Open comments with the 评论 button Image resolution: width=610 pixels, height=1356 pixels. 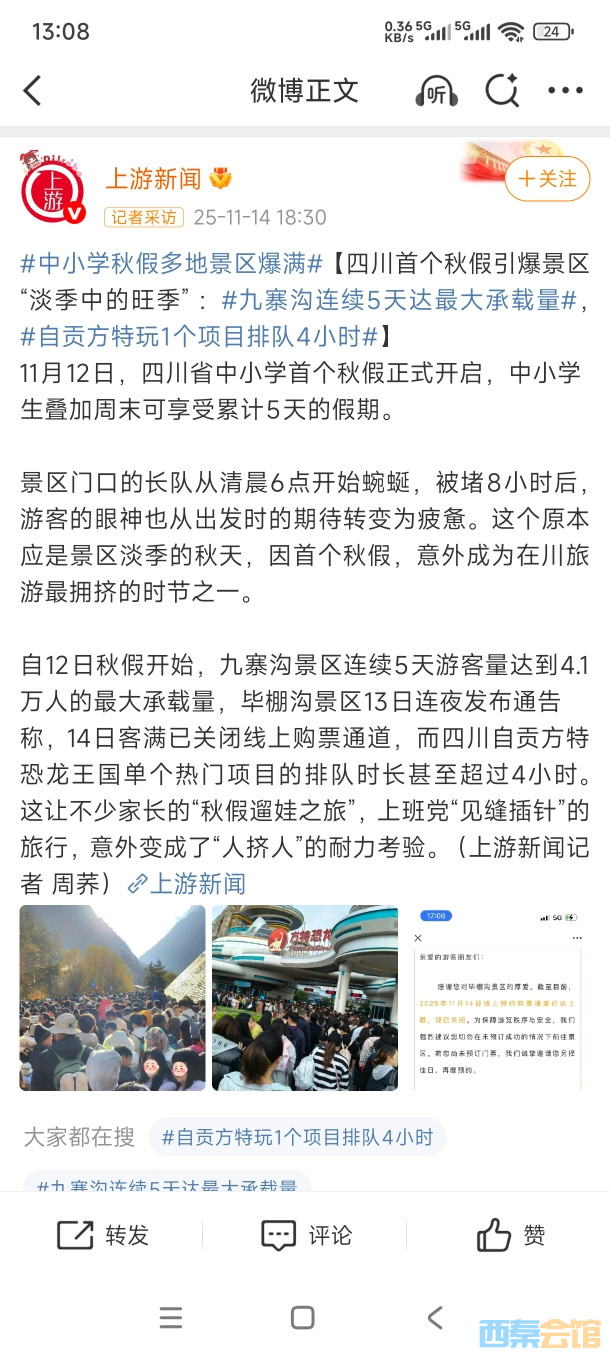305,1235
